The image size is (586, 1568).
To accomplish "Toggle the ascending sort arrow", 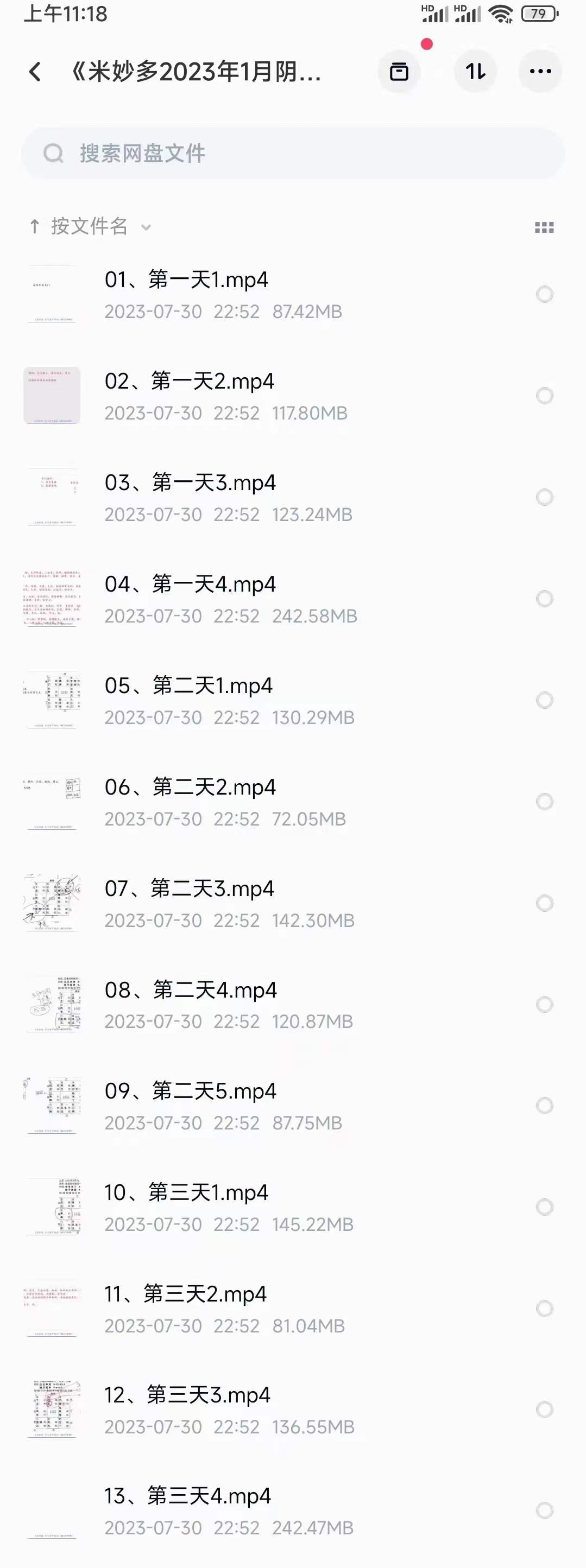I will [x=35, y=227].
